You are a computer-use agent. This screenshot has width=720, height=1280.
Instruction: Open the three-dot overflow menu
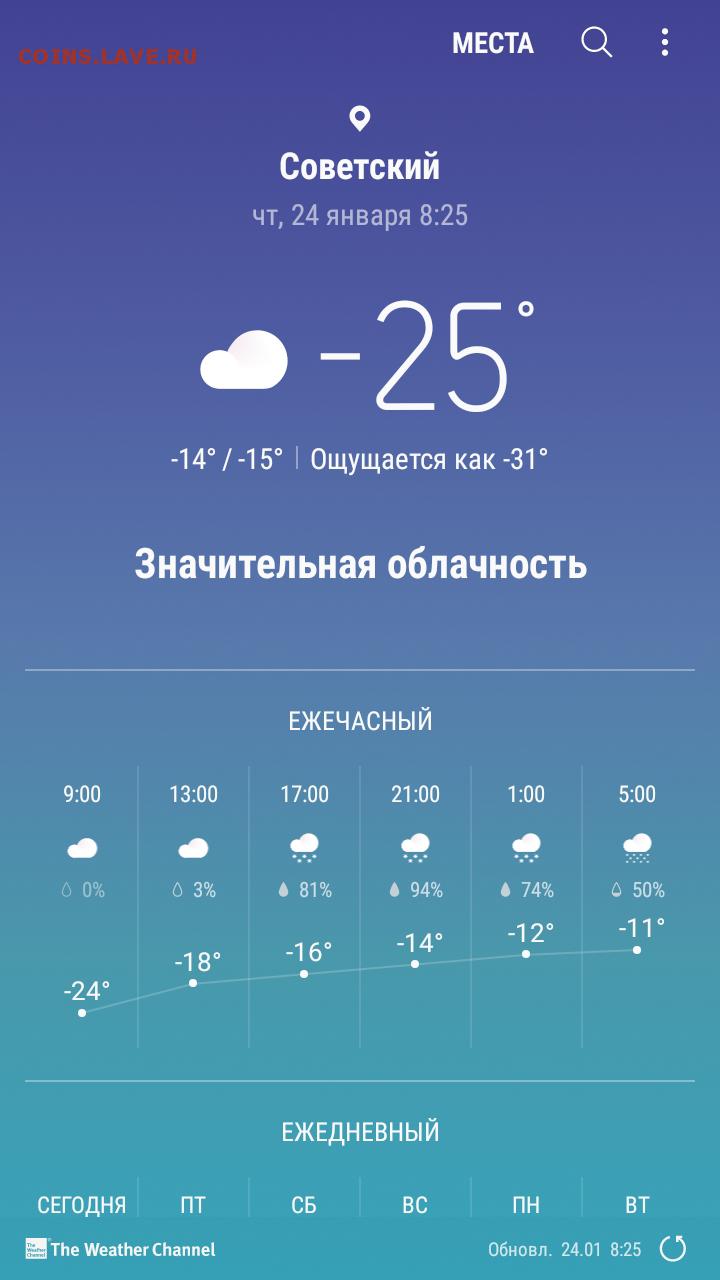coord(665,42)
